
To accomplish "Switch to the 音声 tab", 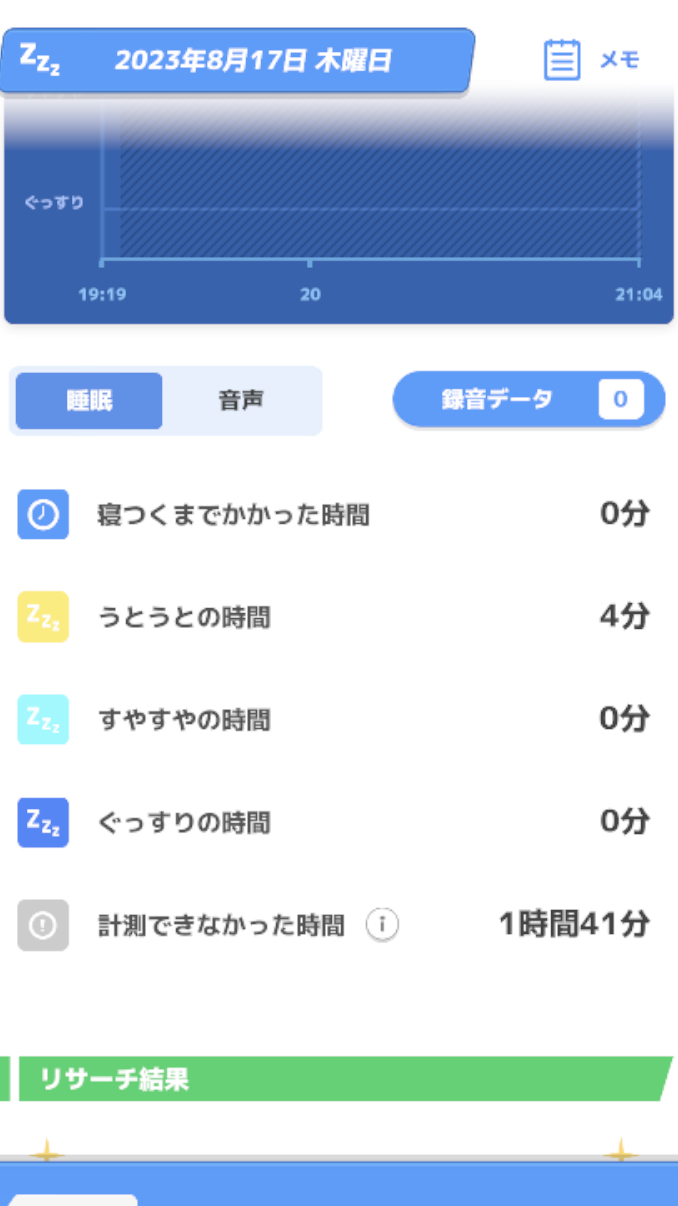I will coord(241,401).
